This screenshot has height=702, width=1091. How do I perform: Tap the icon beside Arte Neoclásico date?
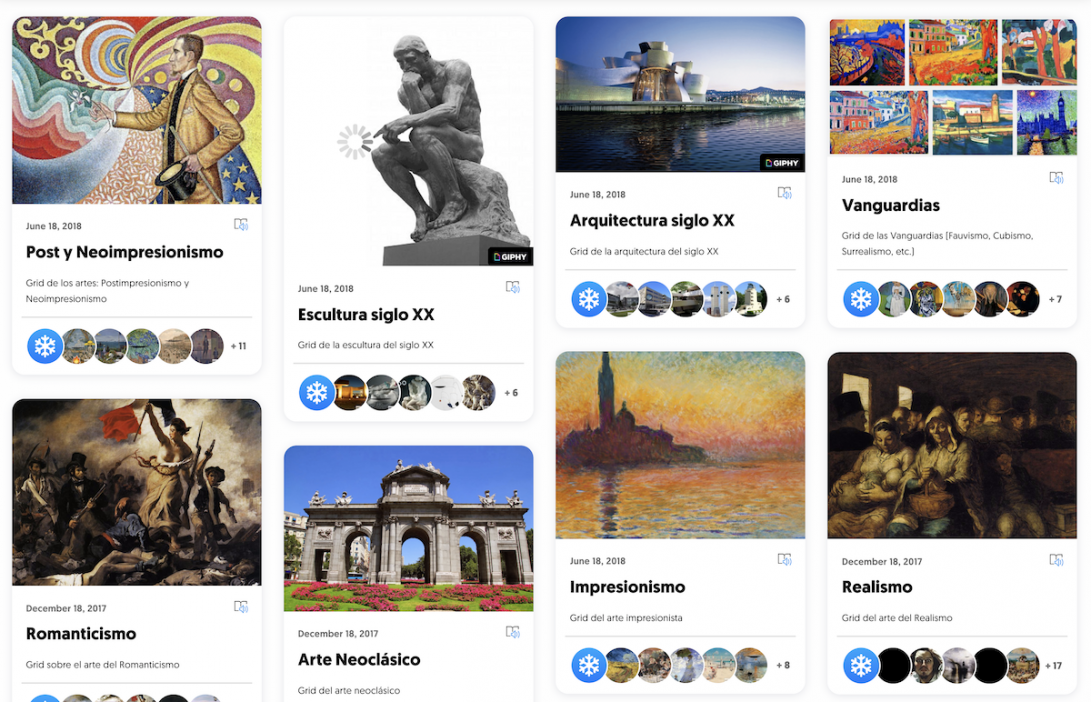[512, 632]
